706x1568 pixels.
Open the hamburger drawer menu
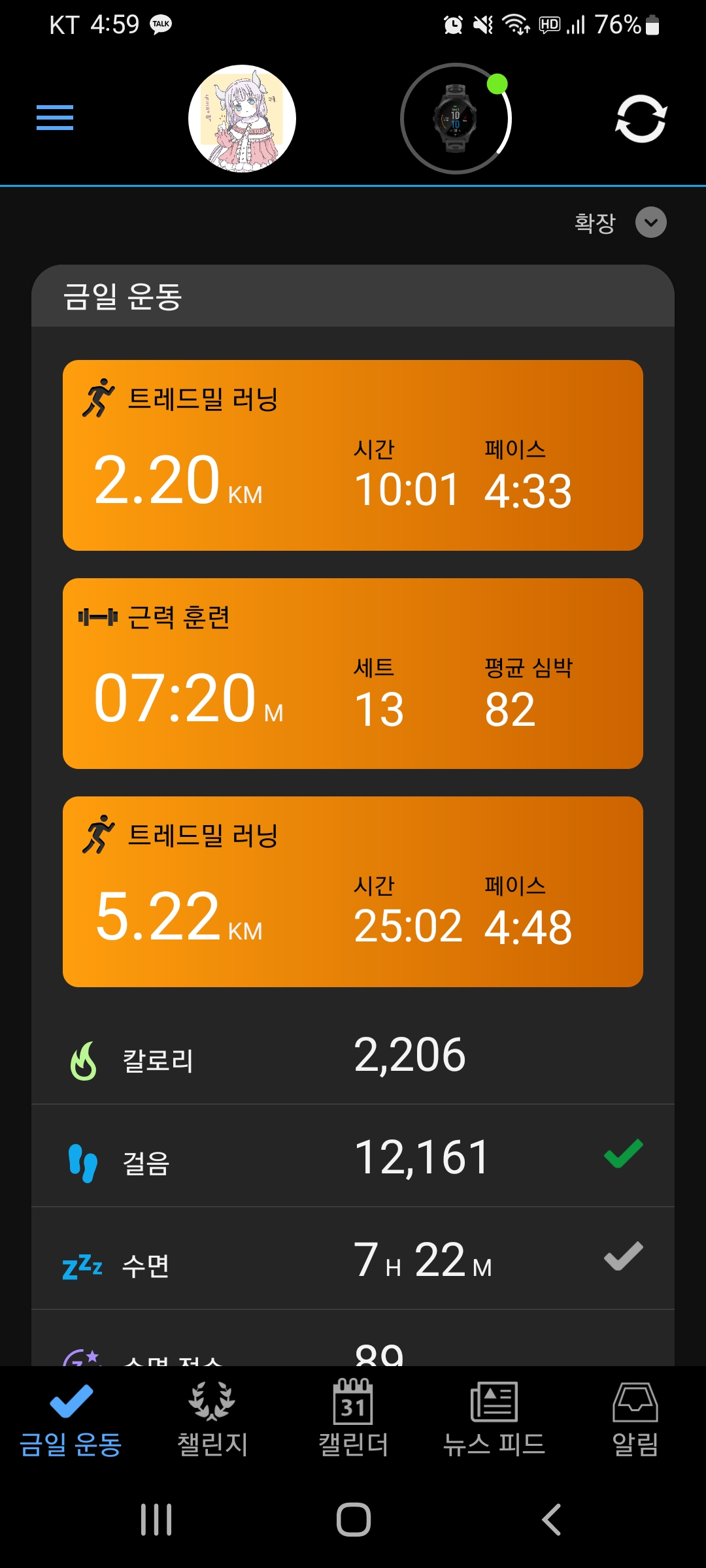[55, 118]
